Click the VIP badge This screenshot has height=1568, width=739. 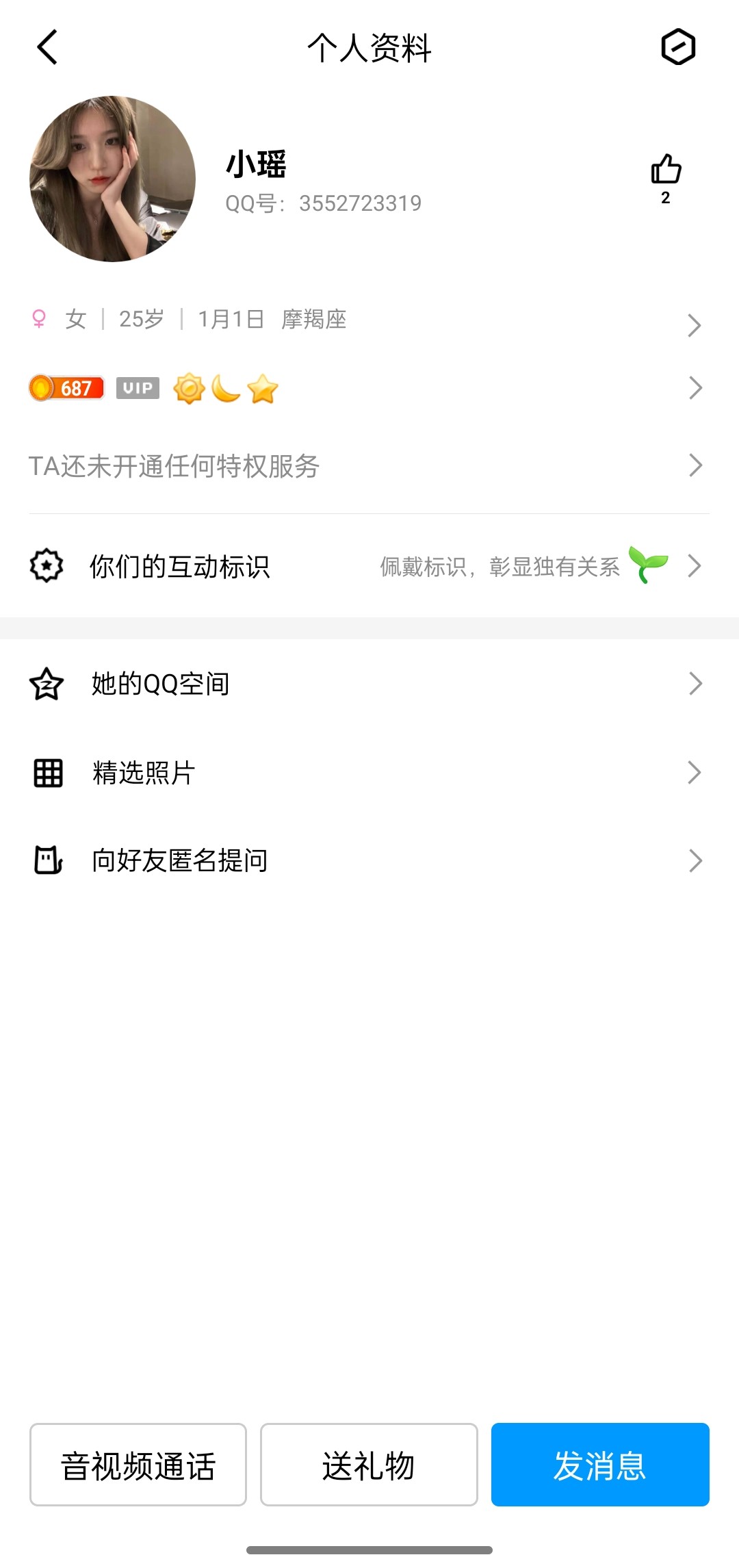pos(138,388)
